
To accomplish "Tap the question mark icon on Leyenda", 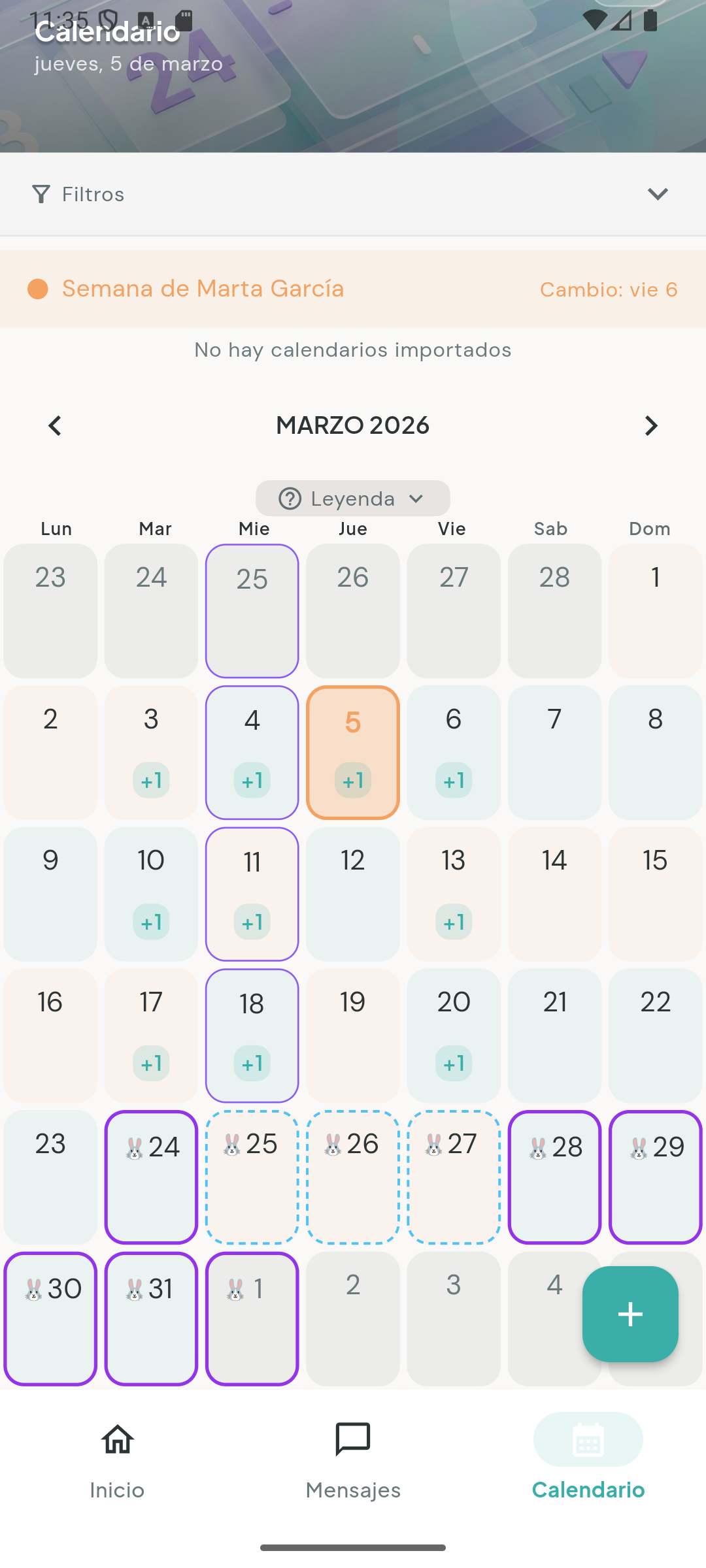I will tap(290, 498).
